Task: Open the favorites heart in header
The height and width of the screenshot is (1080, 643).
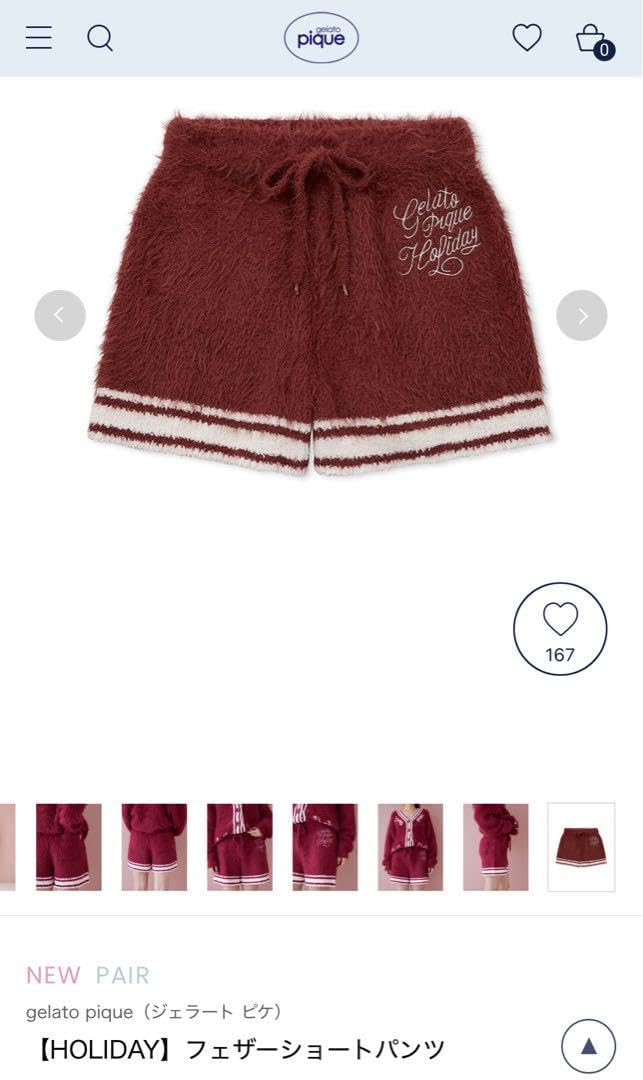Action: [527, 37]
